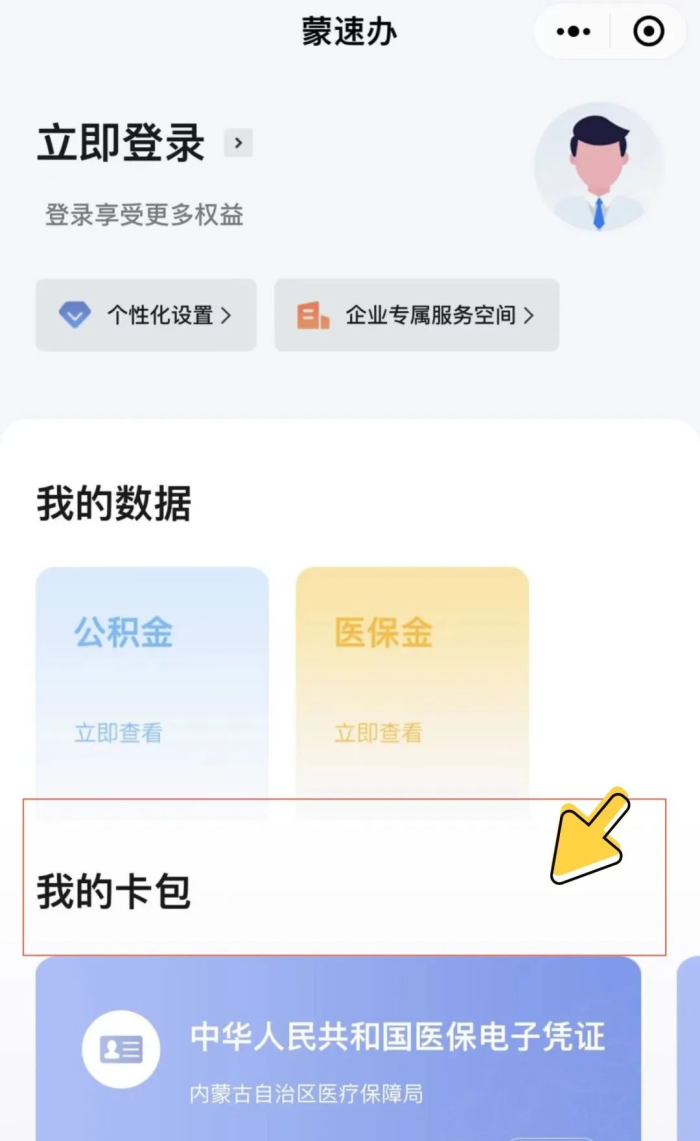Open 企业专属服务空间
The height and width of the screenshot is (1141, 700).
(x=417, y=315)
